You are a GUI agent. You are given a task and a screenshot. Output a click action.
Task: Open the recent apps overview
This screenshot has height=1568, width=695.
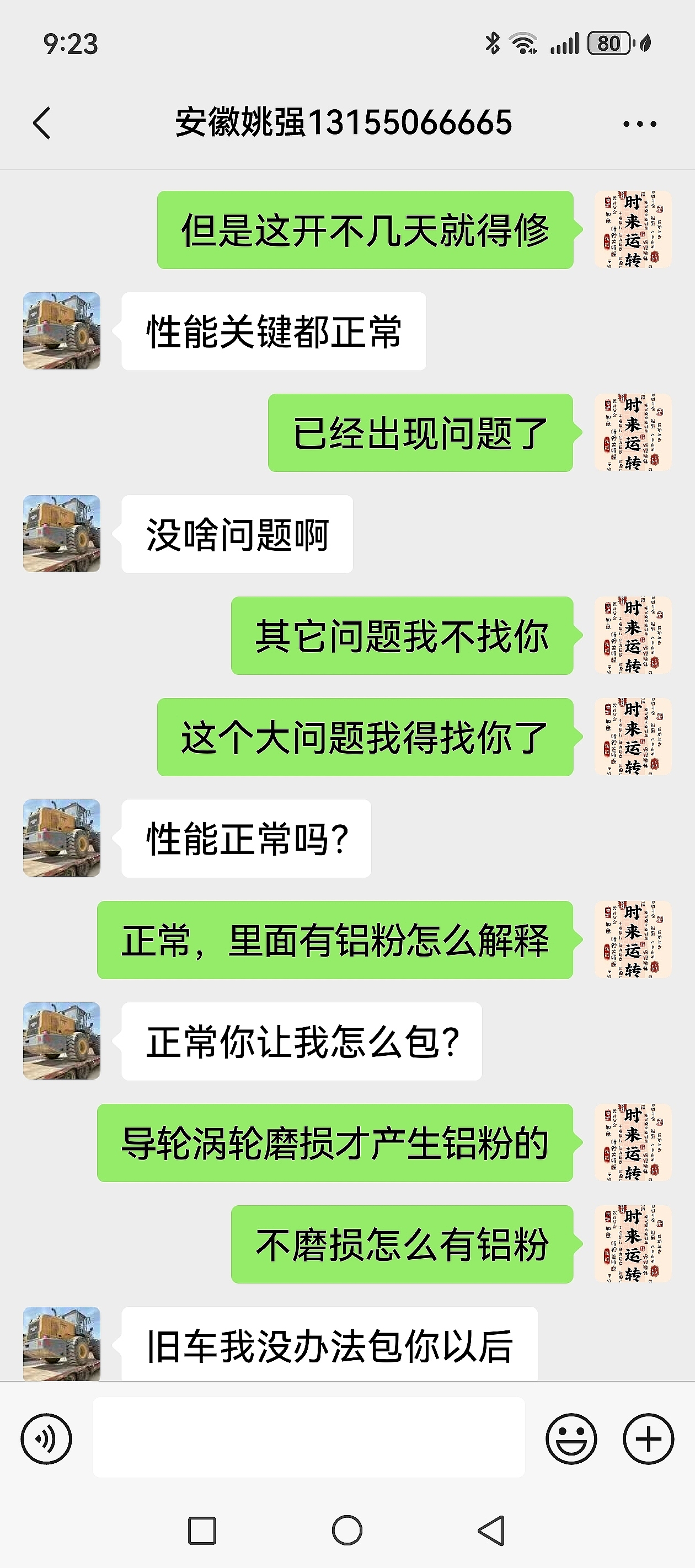tap(202, 1531)
